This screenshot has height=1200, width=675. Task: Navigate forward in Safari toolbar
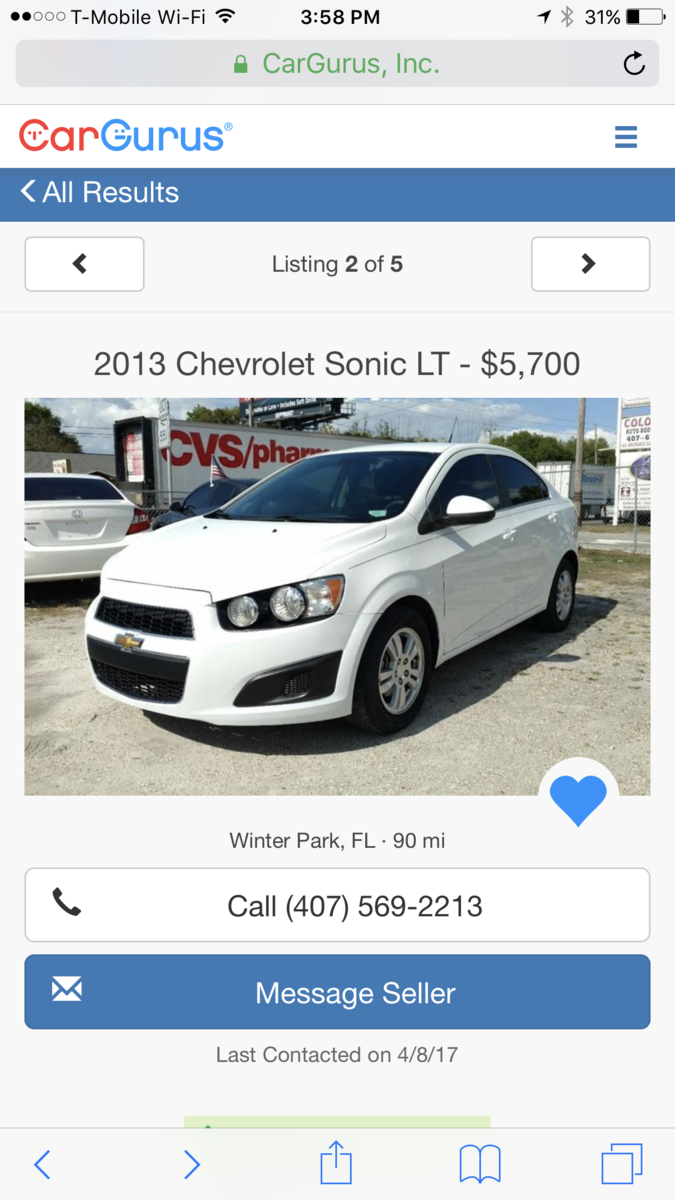pos(191,1164)
